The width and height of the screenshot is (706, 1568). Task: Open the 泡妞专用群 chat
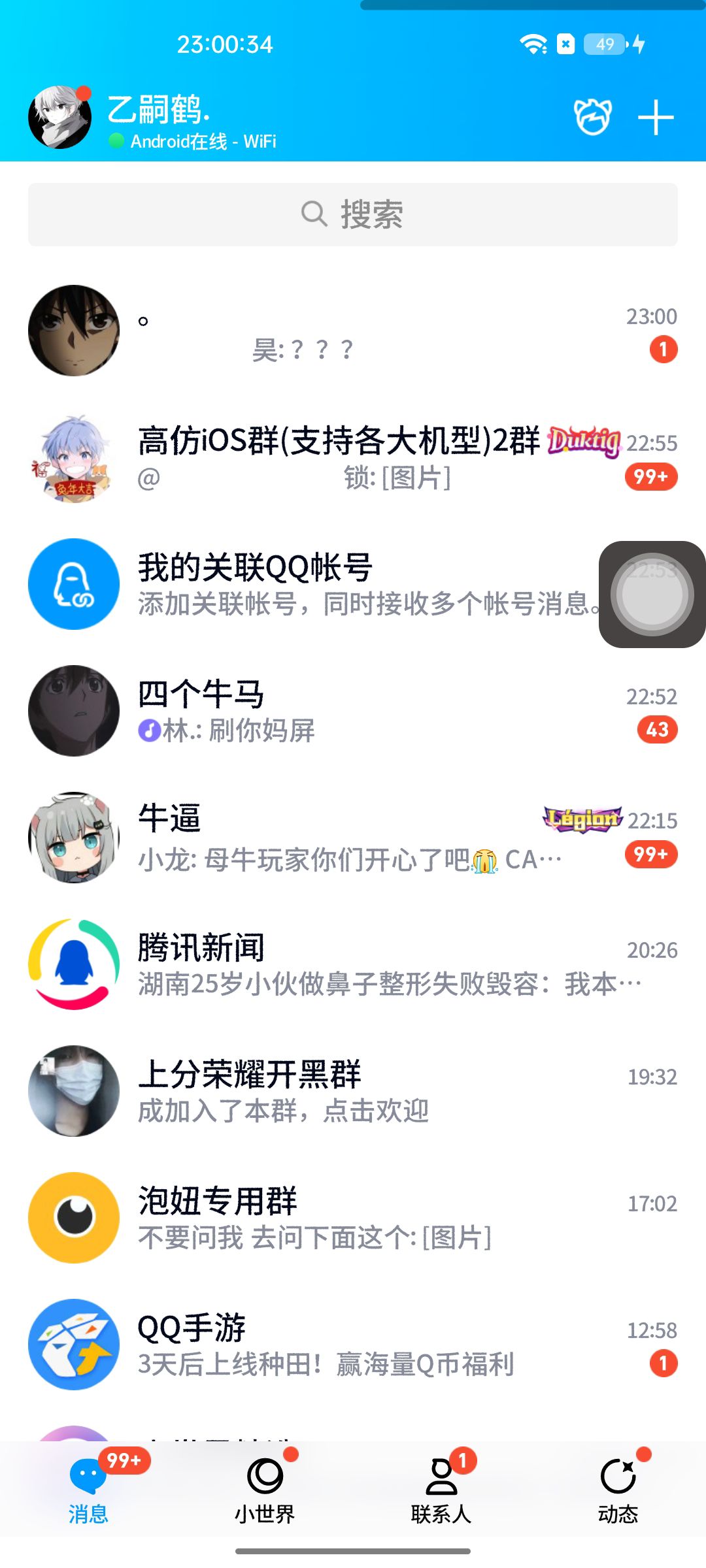[x=353, y=1218]
